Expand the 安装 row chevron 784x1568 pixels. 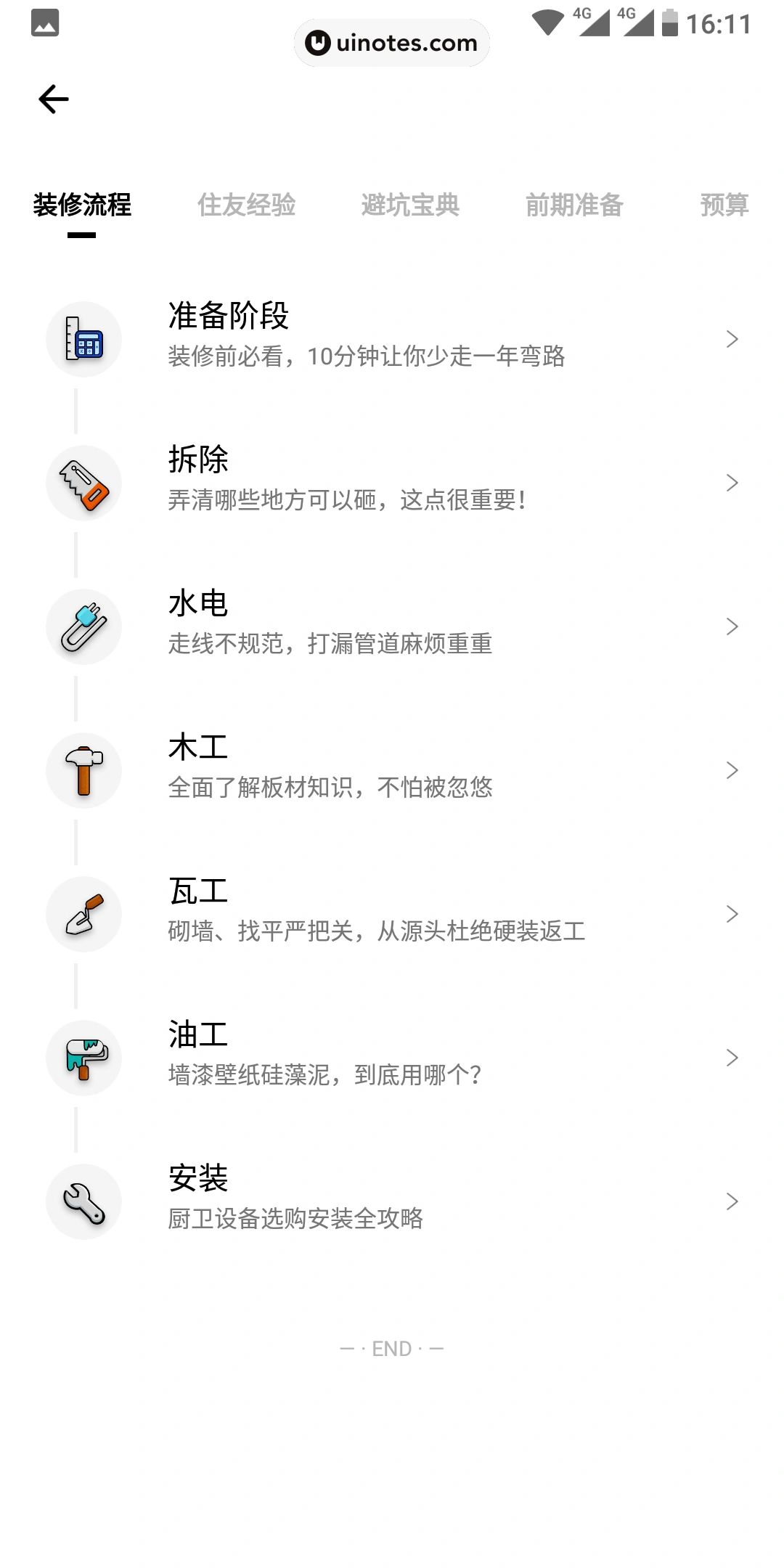[x=732, y=1202]
